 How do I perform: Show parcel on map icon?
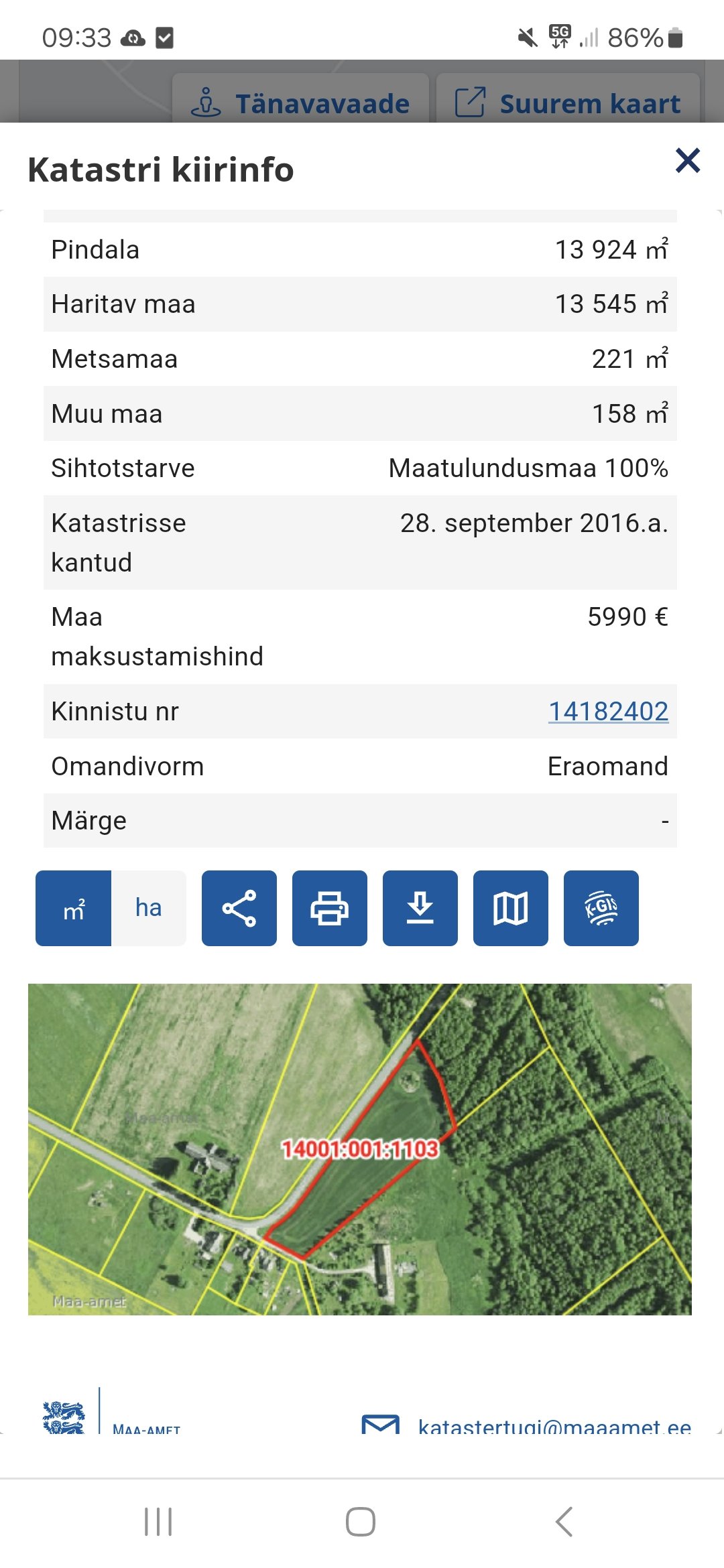pos(511,908)
